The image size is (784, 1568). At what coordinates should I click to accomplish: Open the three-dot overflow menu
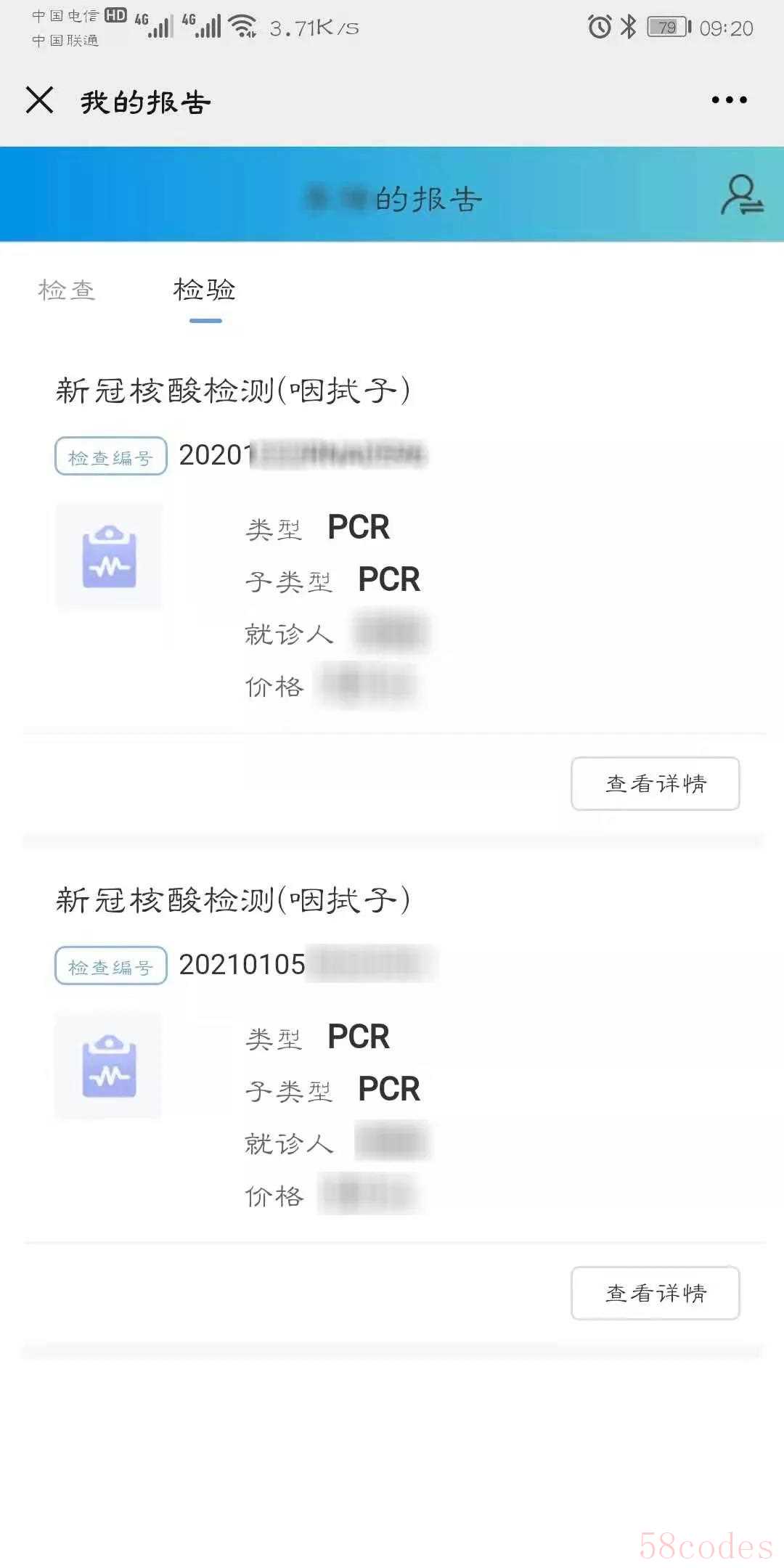point(729,100)
